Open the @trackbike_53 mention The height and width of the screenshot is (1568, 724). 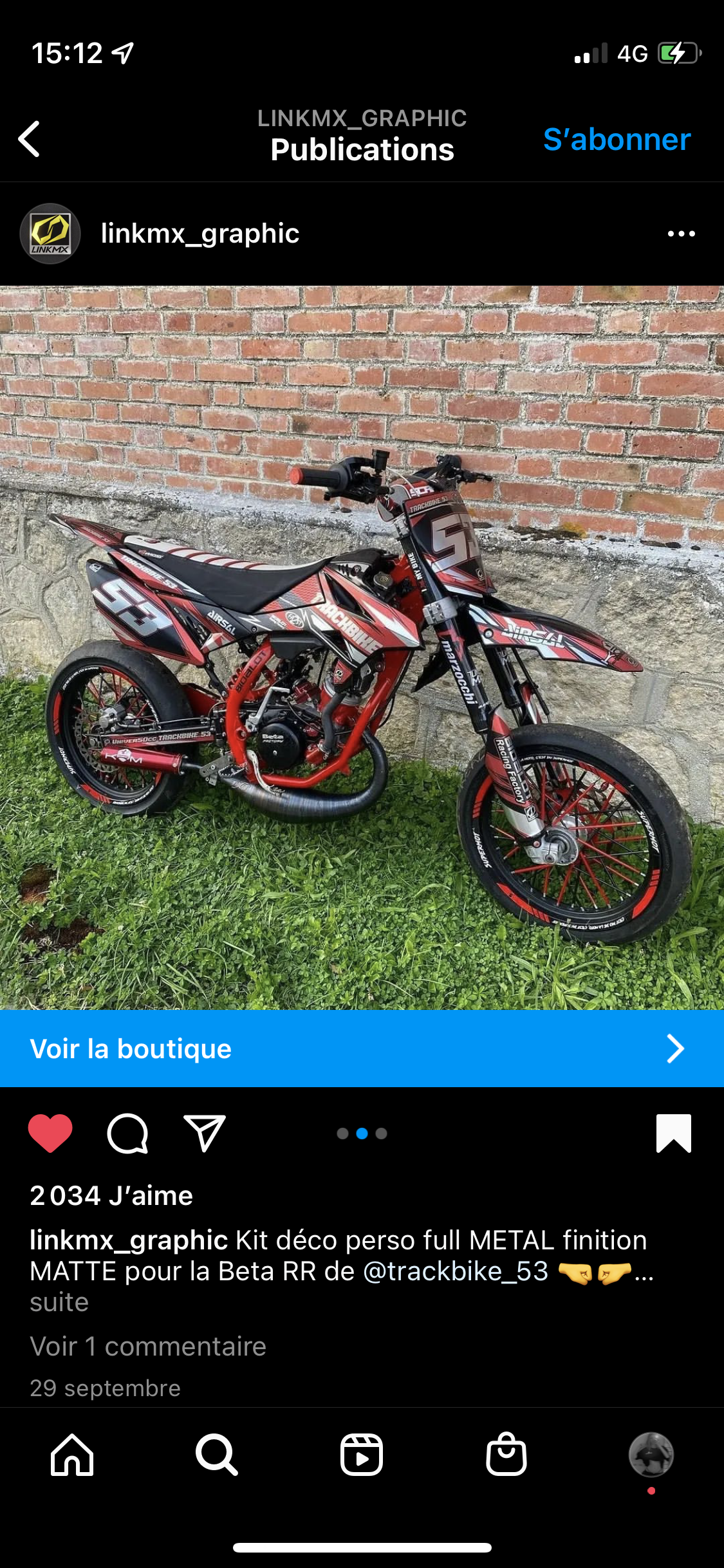point(456,1271)
